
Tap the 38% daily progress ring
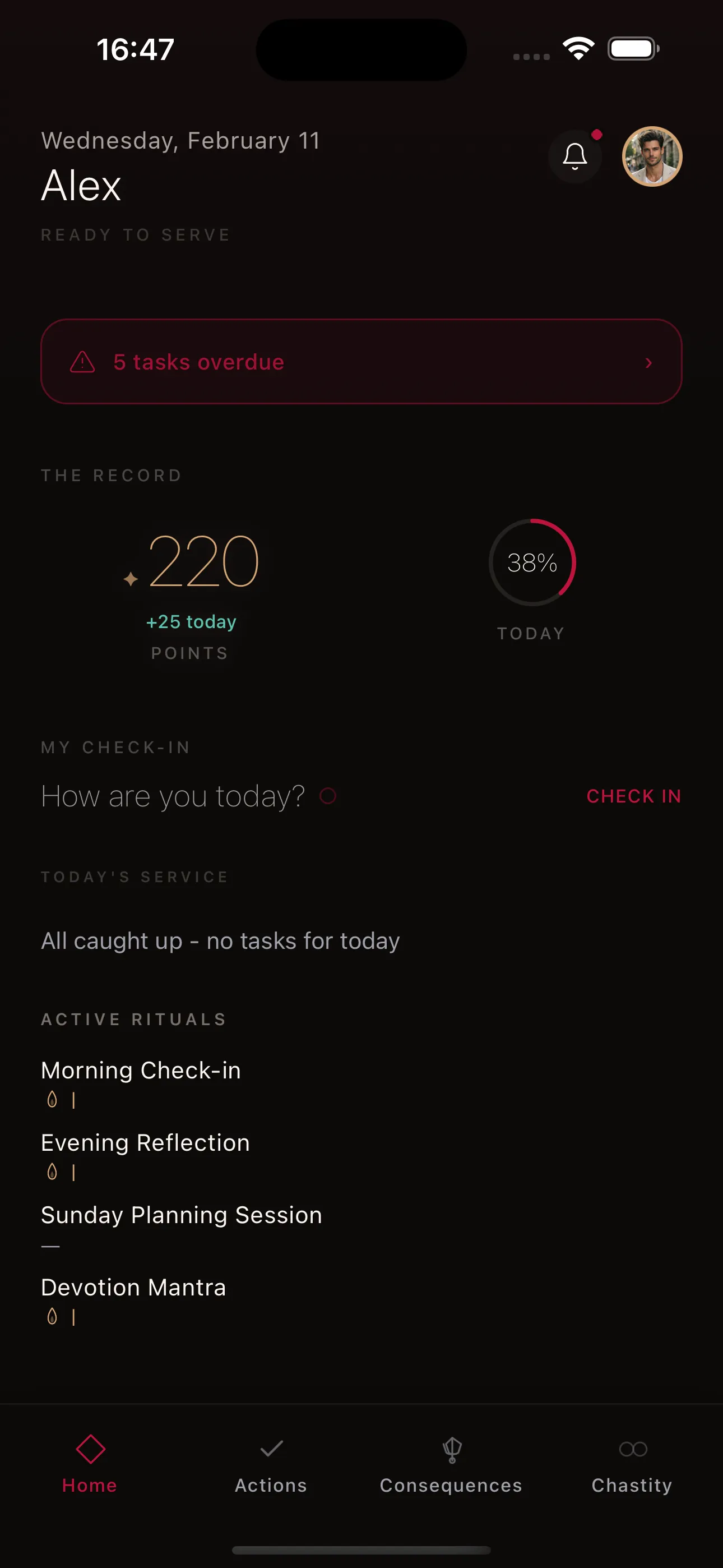click(531, 563)
